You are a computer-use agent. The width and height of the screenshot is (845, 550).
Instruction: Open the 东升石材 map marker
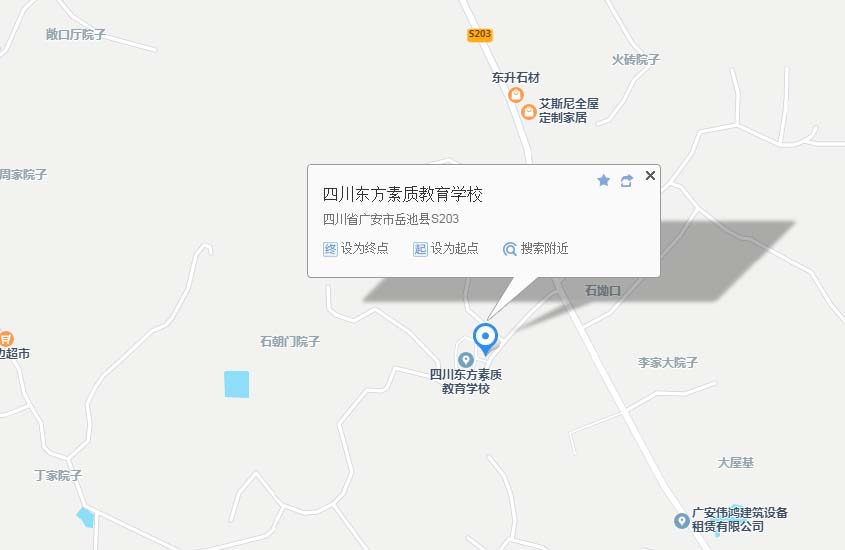(x=516, y=95)
